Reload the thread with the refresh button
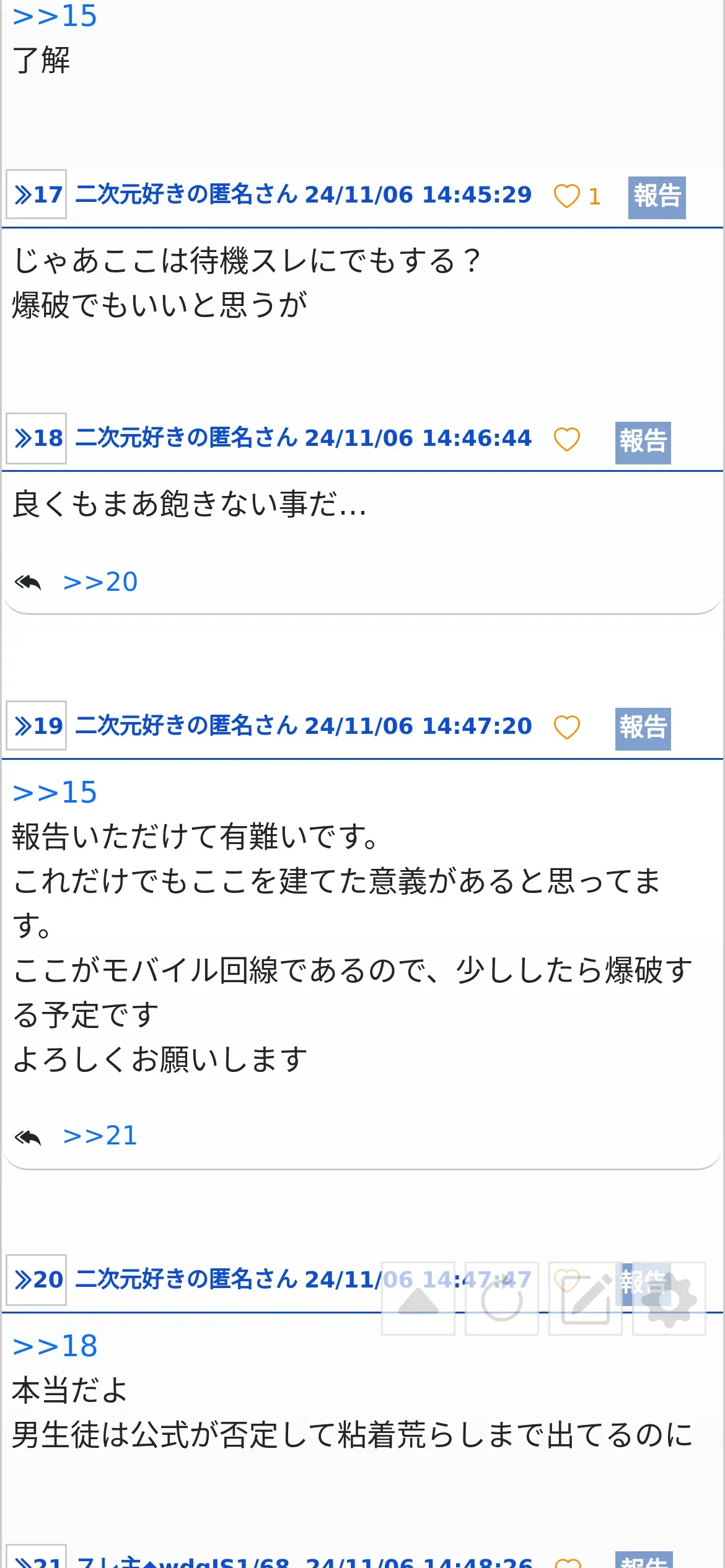 point(502,1298)
